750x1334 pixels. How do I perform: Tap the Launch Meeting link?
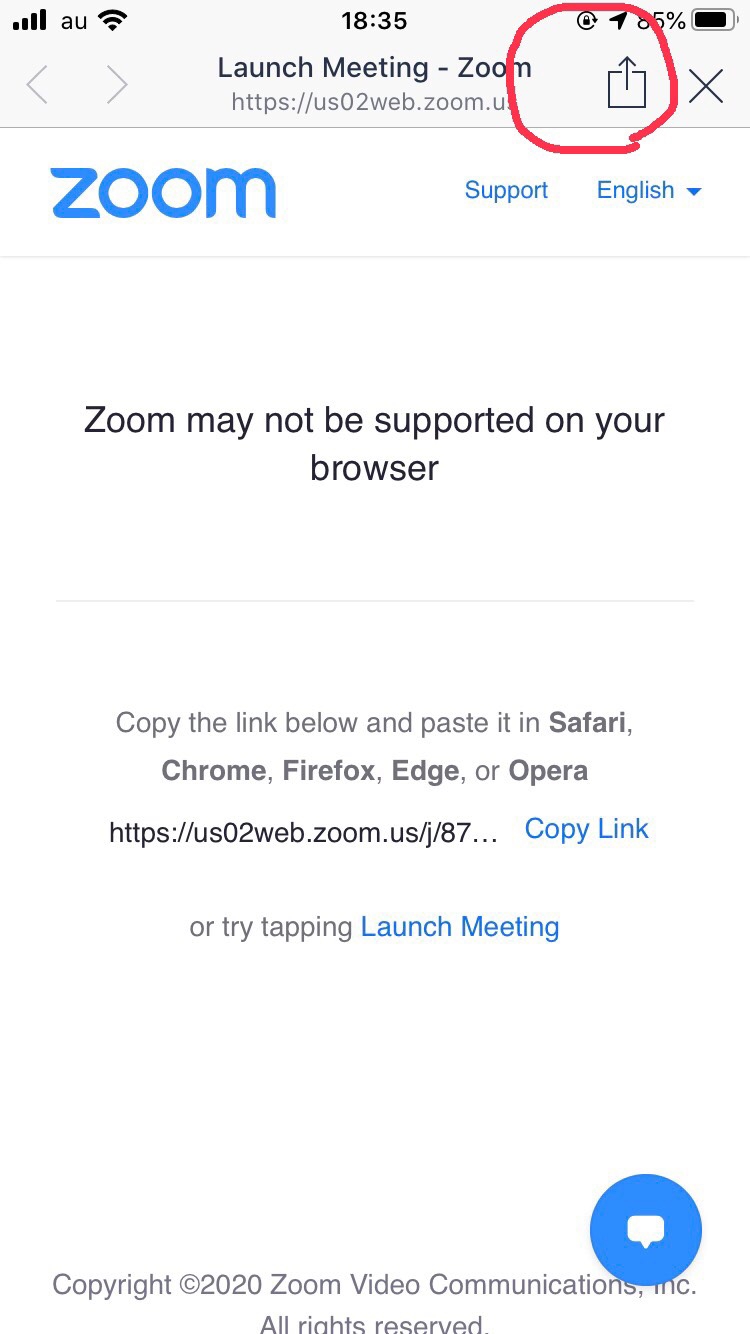[460, 927]
